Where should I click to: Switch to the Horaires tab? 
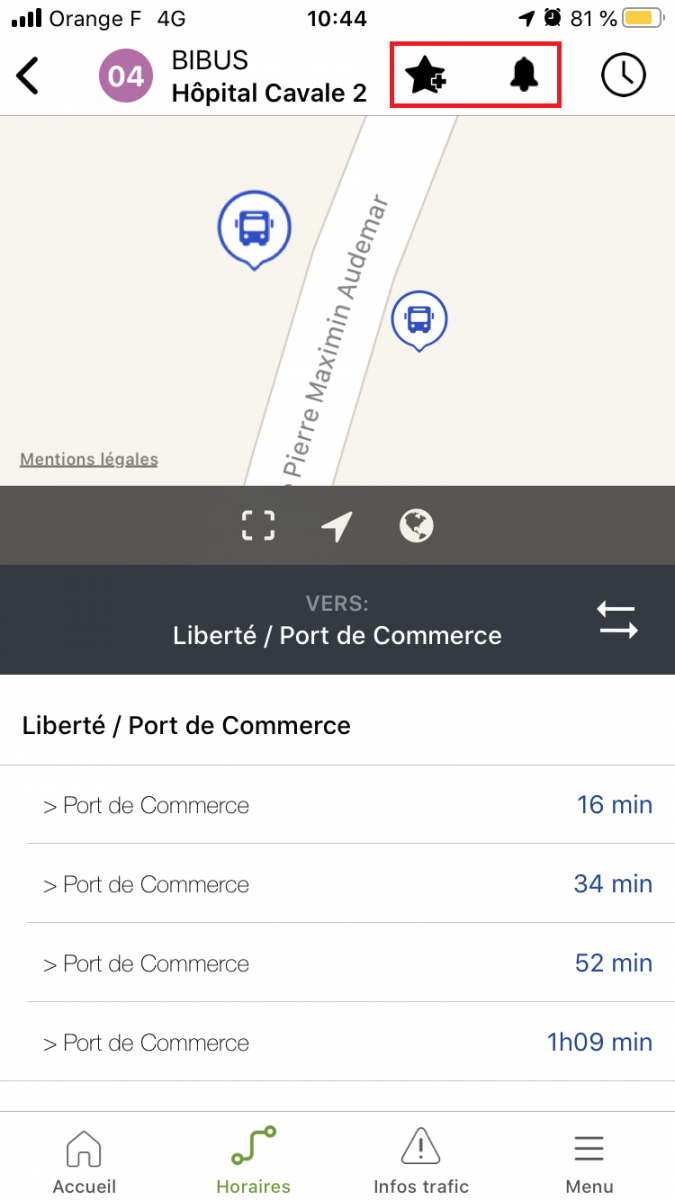click(253, 1160)
